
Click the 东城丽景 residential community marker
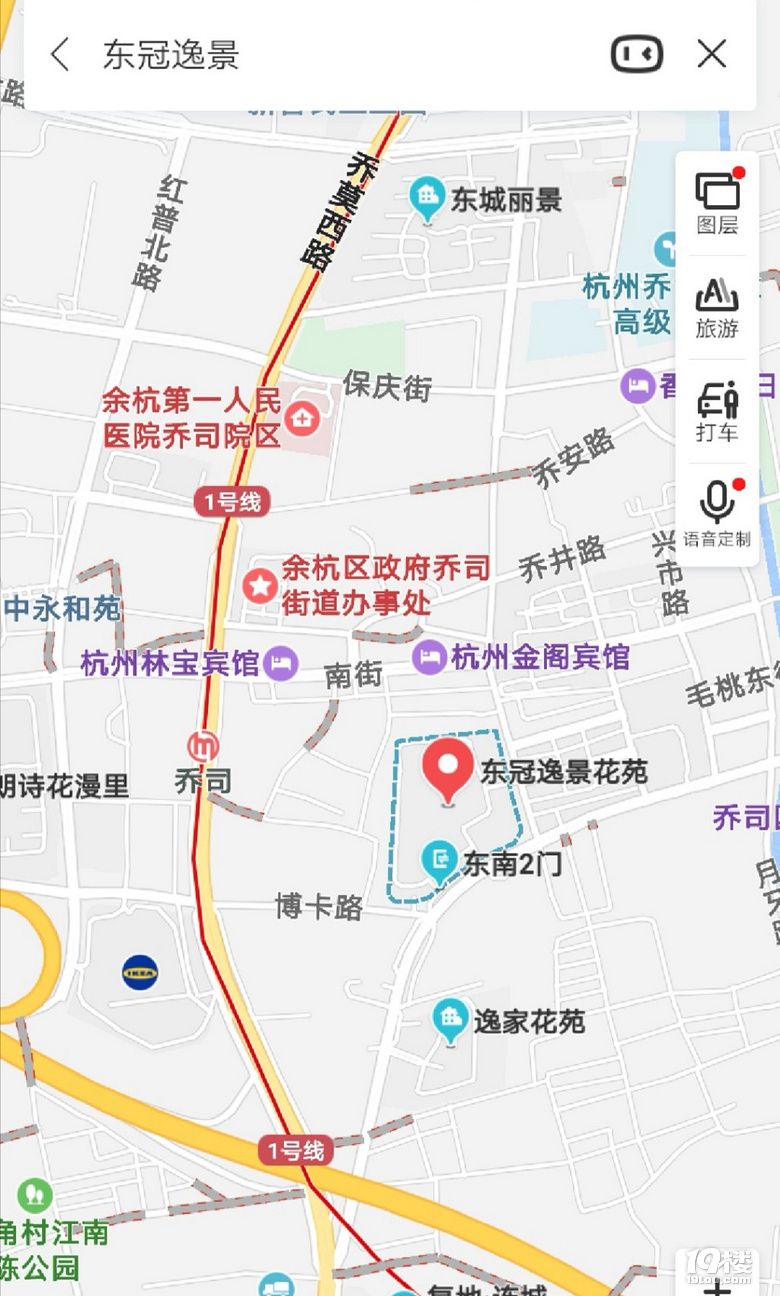click(x=428, y=196)
